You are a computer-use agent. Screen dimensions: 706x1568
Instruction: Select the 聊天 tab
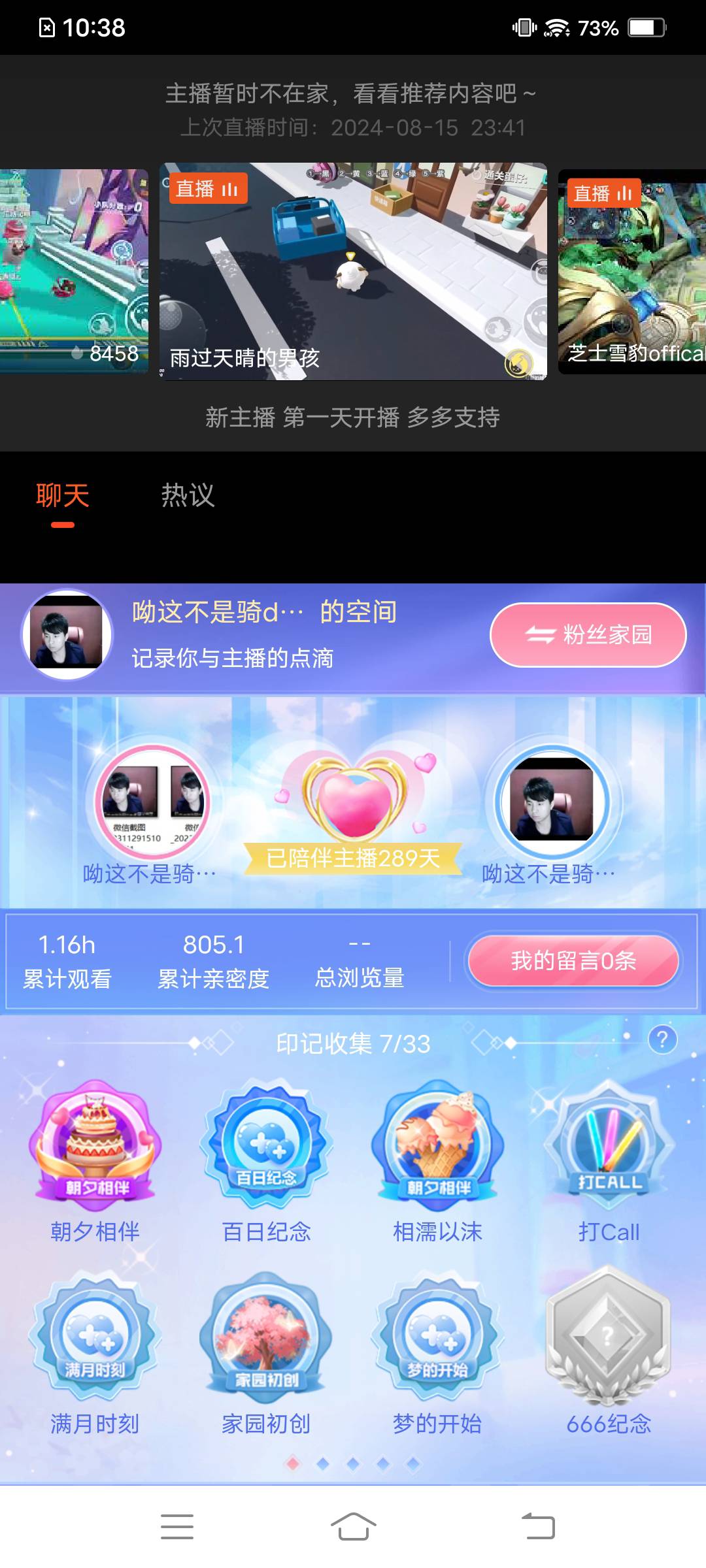point(63,496)
